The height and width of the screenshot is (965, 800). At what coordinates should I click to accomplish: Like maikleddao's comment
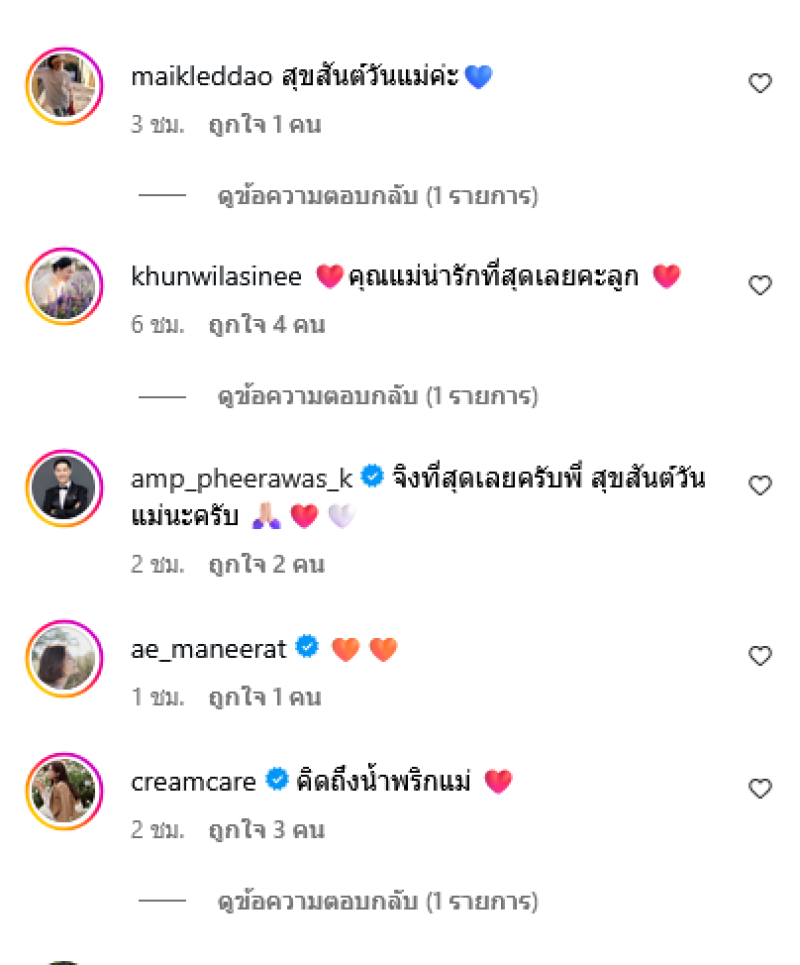[760, 84]
